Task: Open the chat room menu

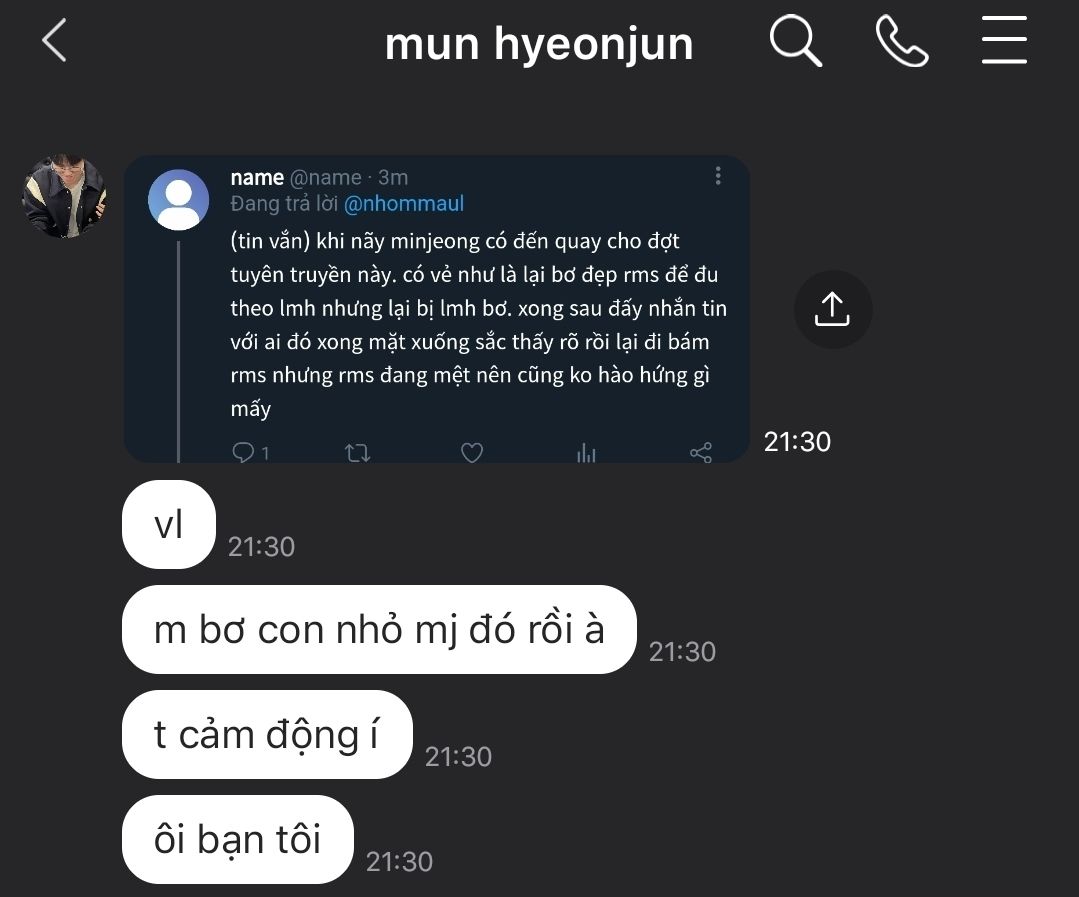Action: pos(1004,42)
